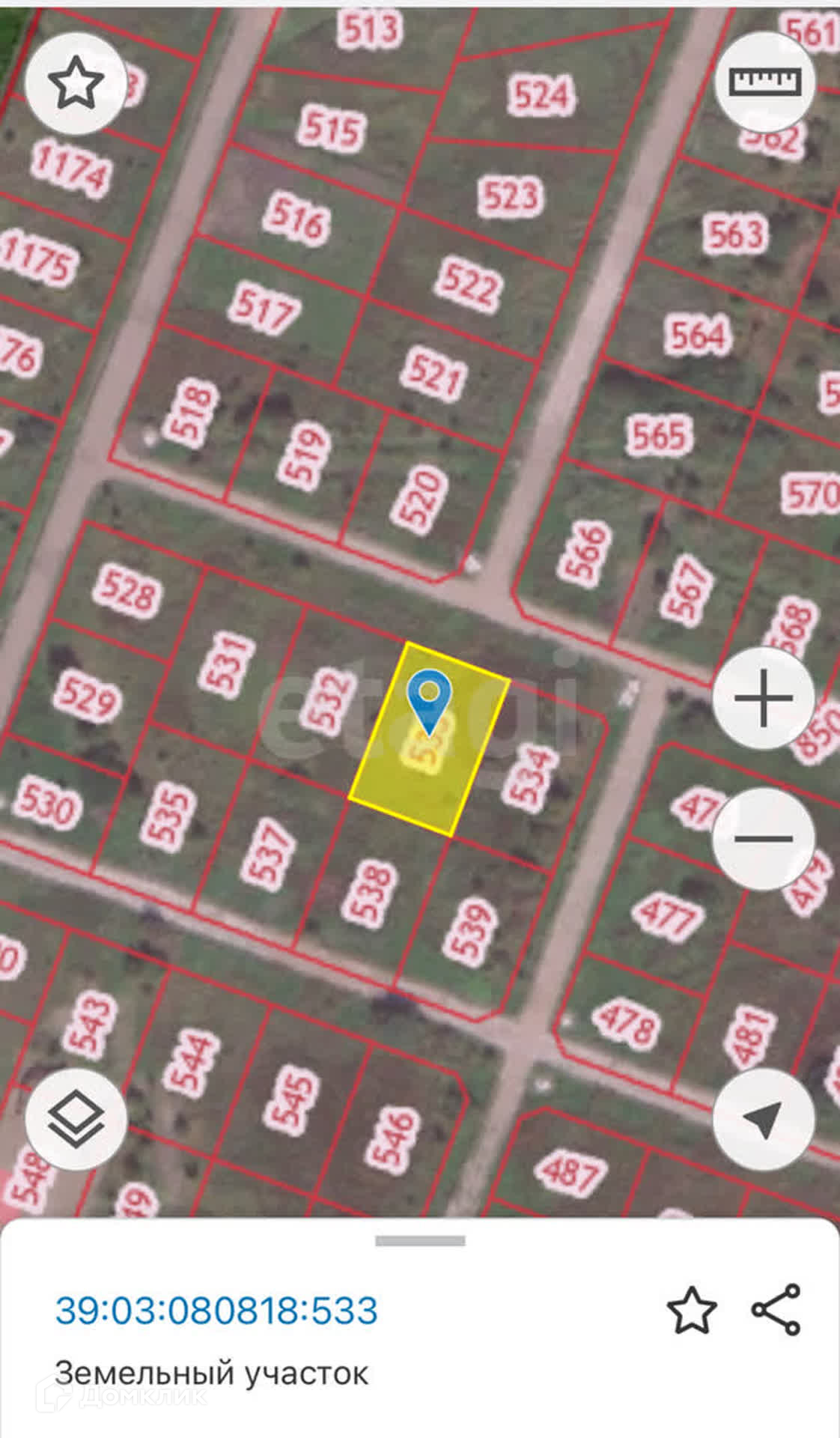Open the map layers selector
Image resolution: width=840 pixels, height=1438 pixels.
pos(76,1120)
